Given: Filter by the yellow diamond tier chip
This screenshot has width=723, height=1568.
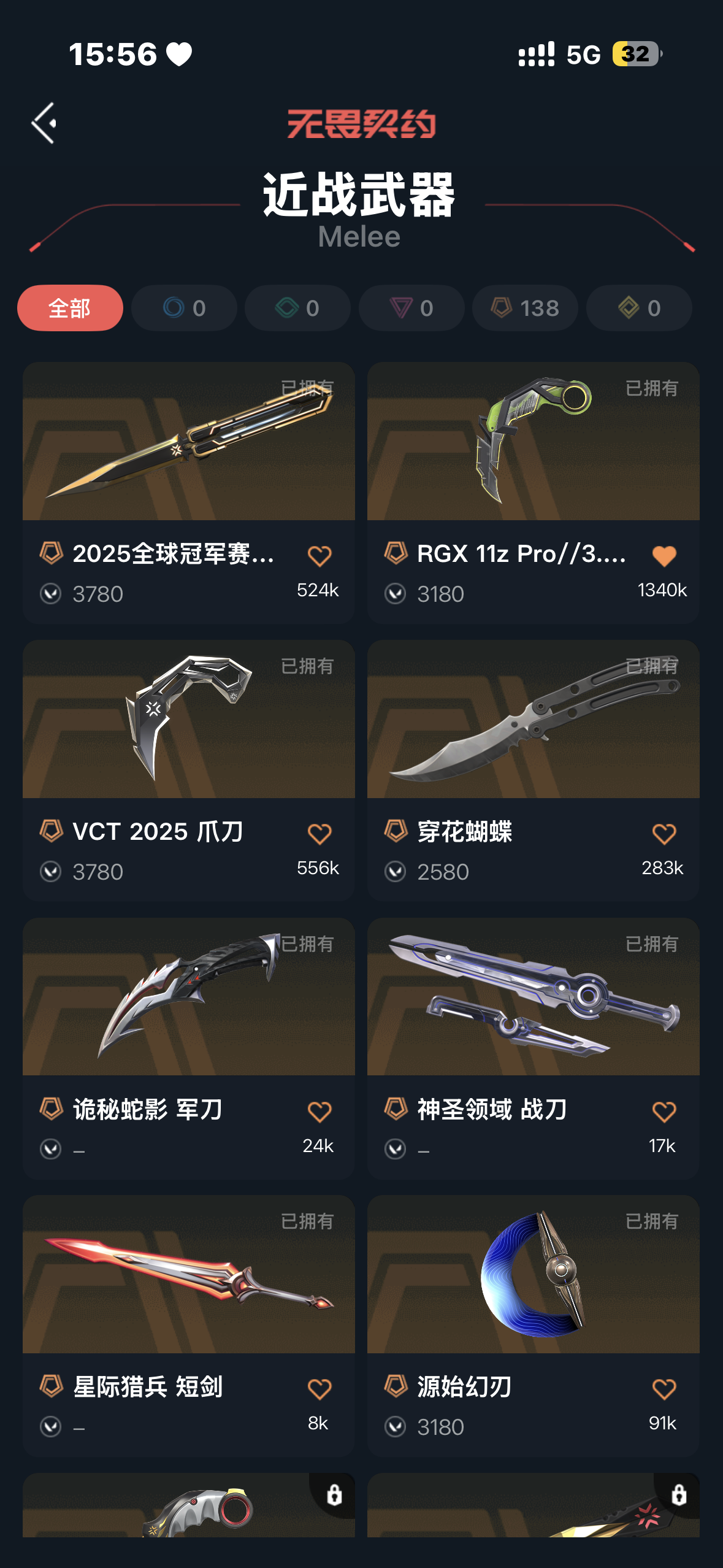Looking at the screenshot, I should click(639, 308).
